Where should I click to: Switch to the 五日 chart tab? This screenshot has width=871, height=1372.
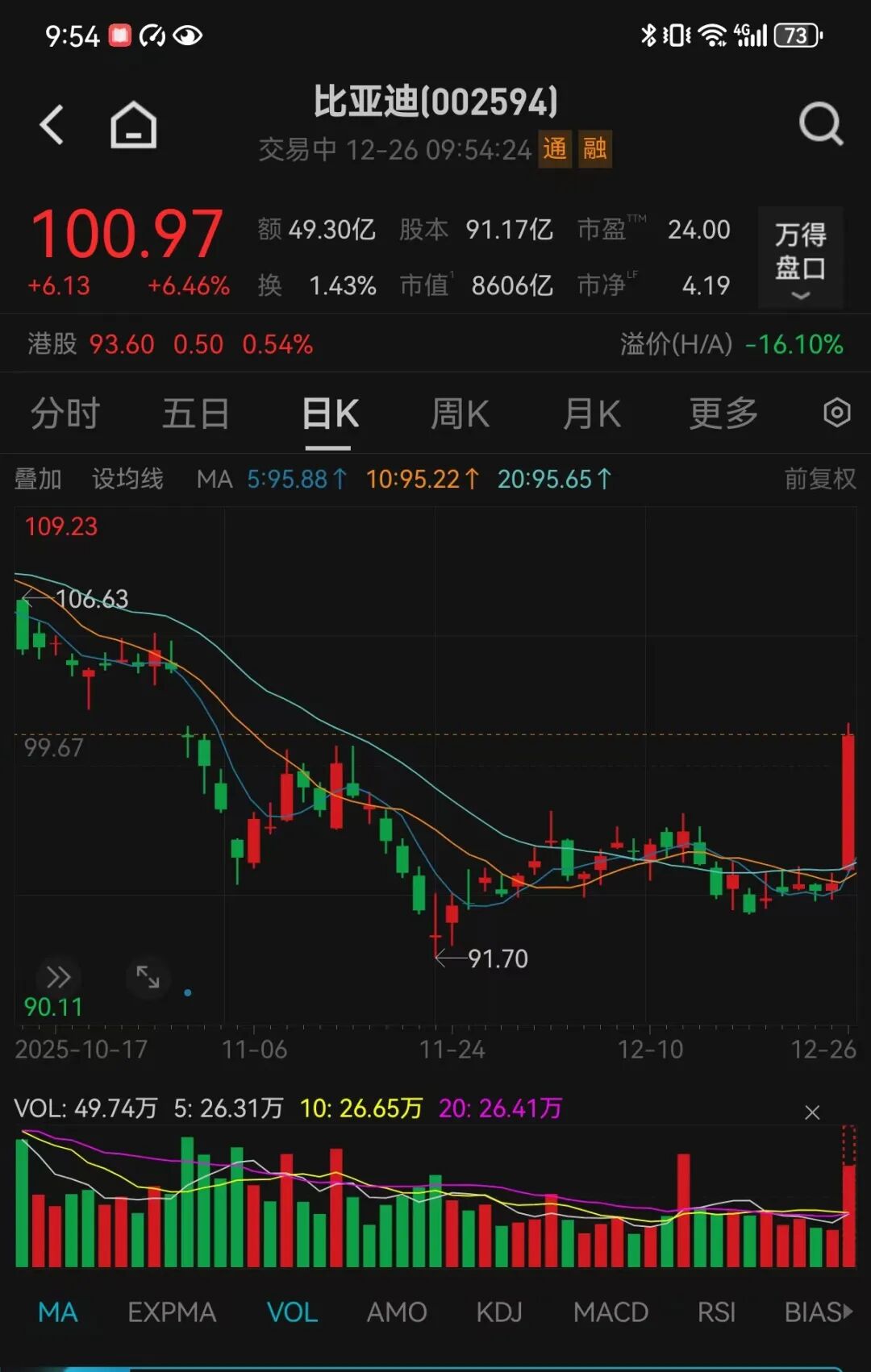click(195, 414)
